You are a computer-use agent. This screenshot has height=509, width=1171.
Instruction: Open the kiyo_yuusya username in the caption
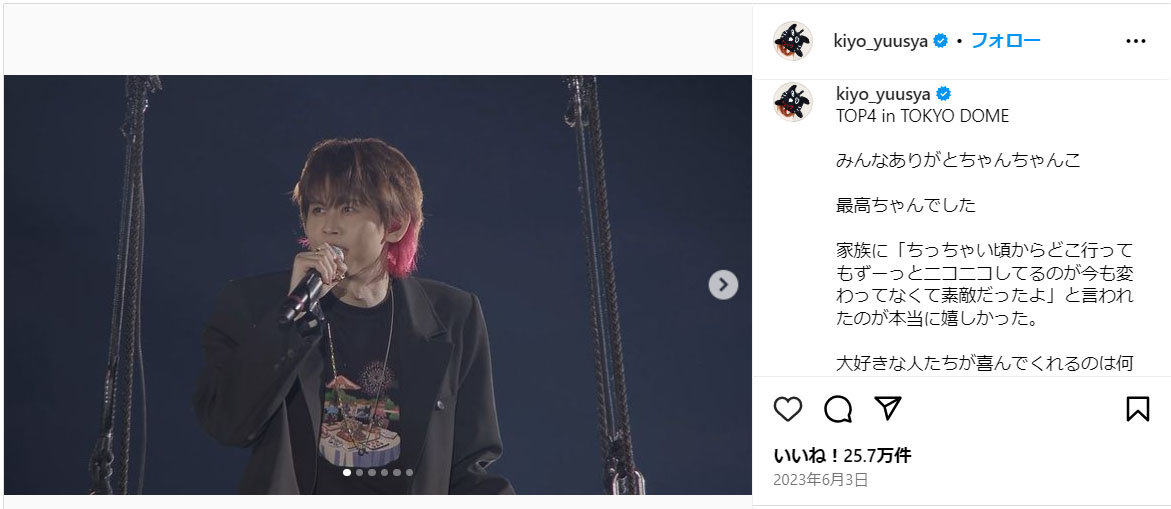point(882,94)
